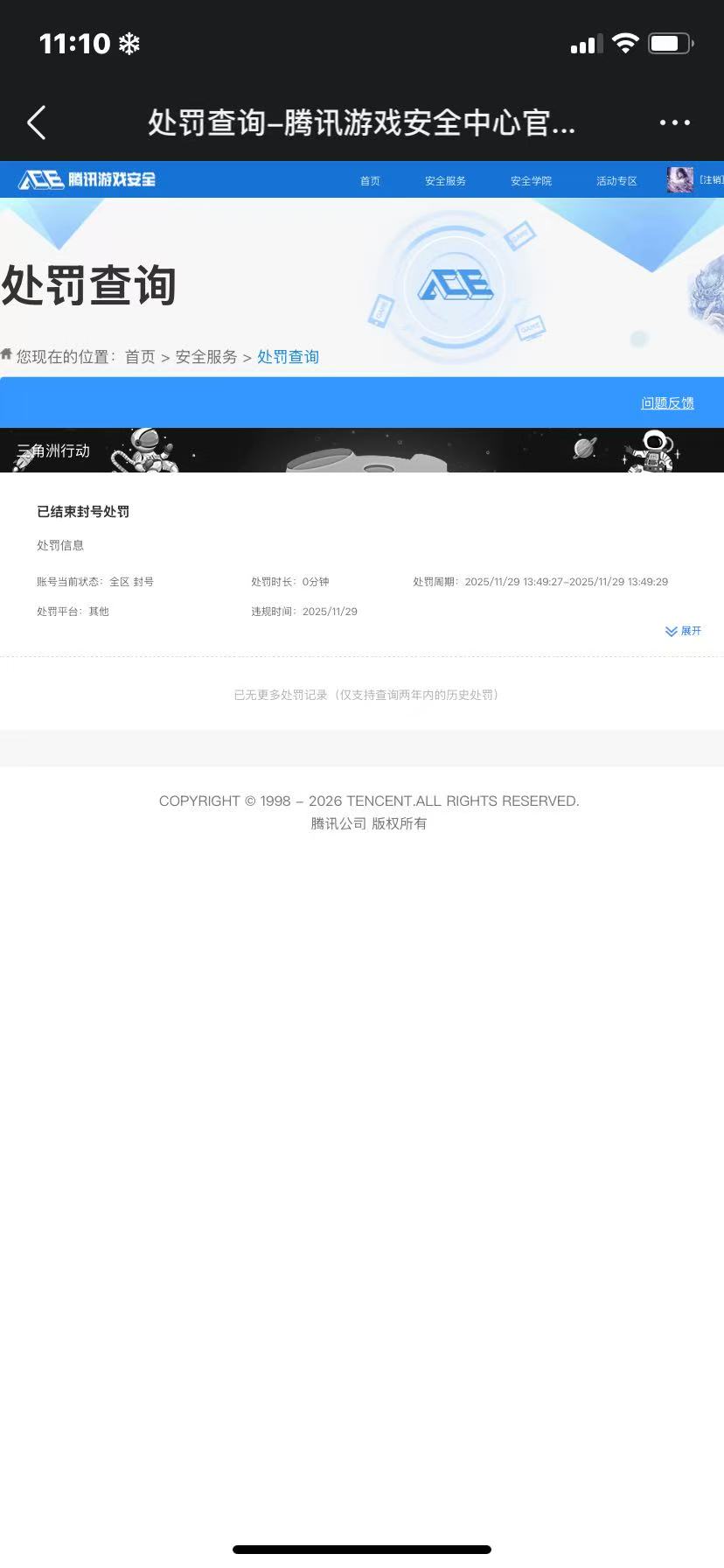Tap the 腾讯游戏安全 ACE logo
Image resolution: width=724 pixels, height=1568 pixels.
[x=87, y=180]
